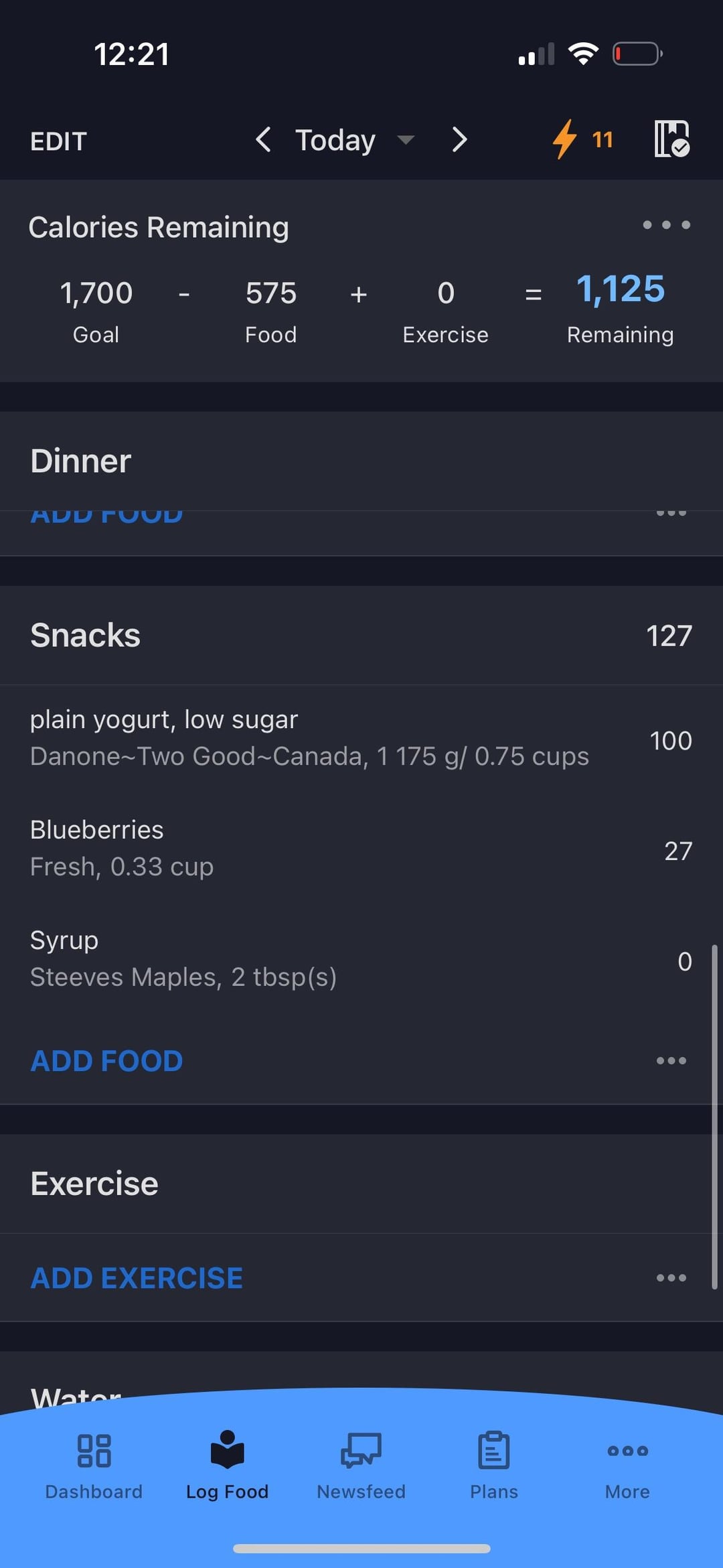Switch to the Dashboard tab
Image resolution: width=723 pixels, height=1568 pixels.
94,1466
